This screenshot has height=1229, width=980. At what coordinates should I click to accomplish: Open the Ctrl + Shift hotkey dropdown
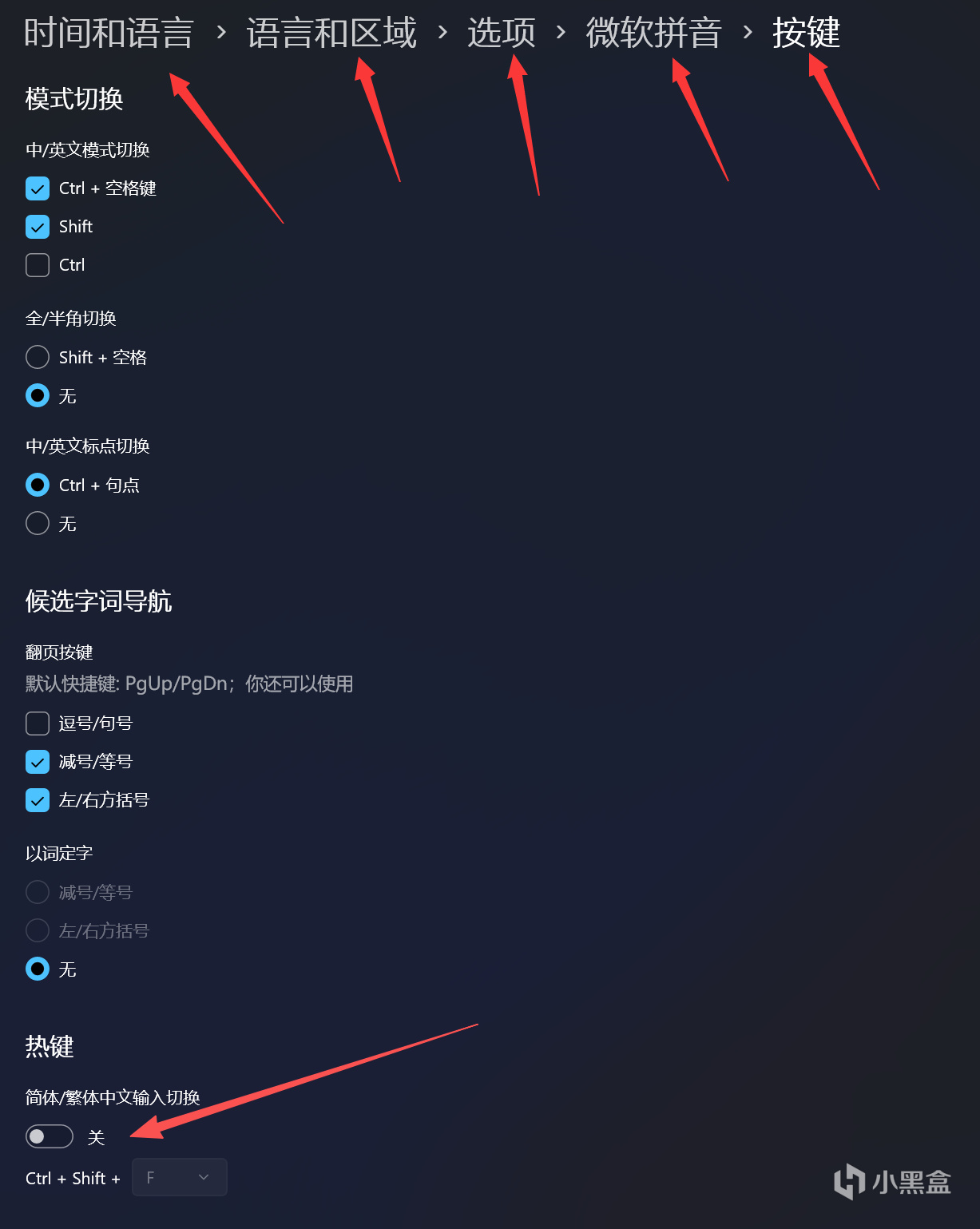[180, 1177]
